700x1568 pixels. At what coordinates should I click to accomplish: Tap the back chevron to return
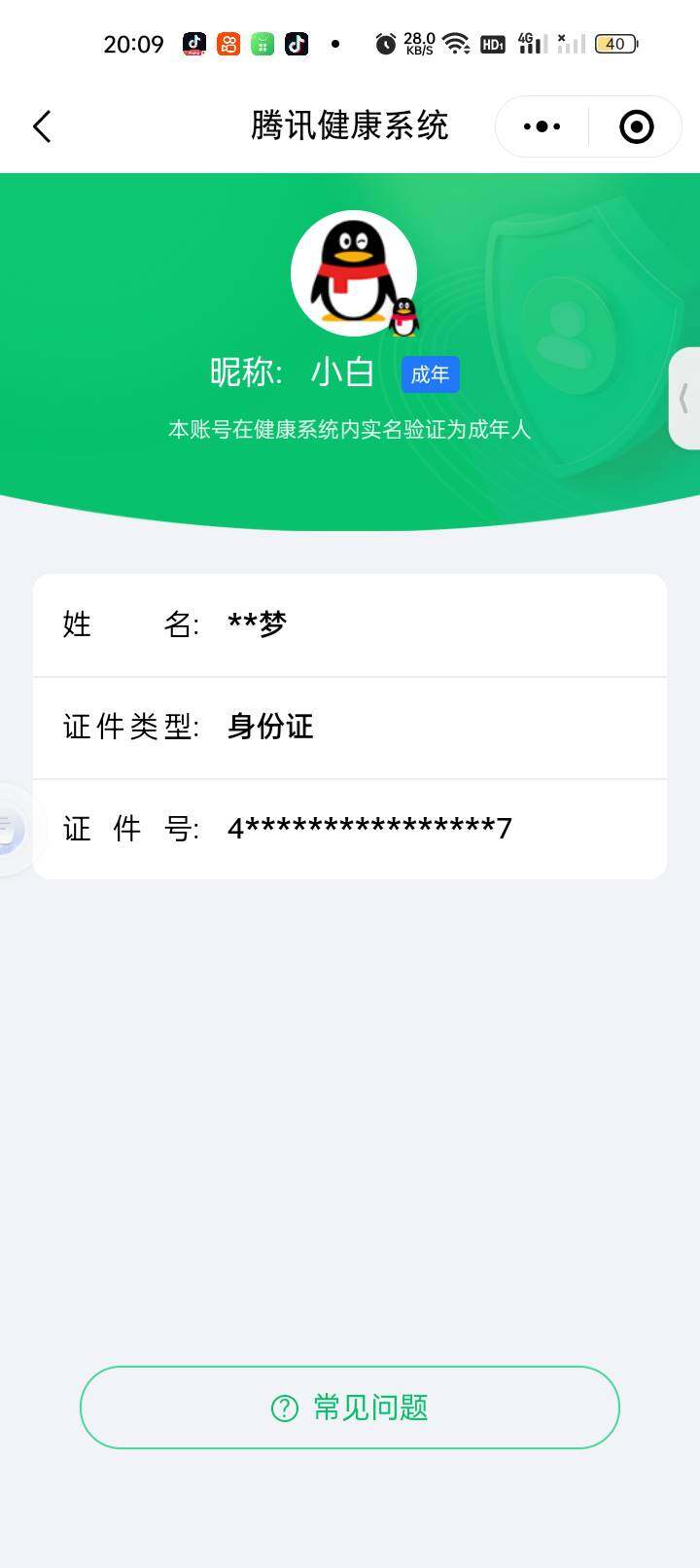pos(41,126)
